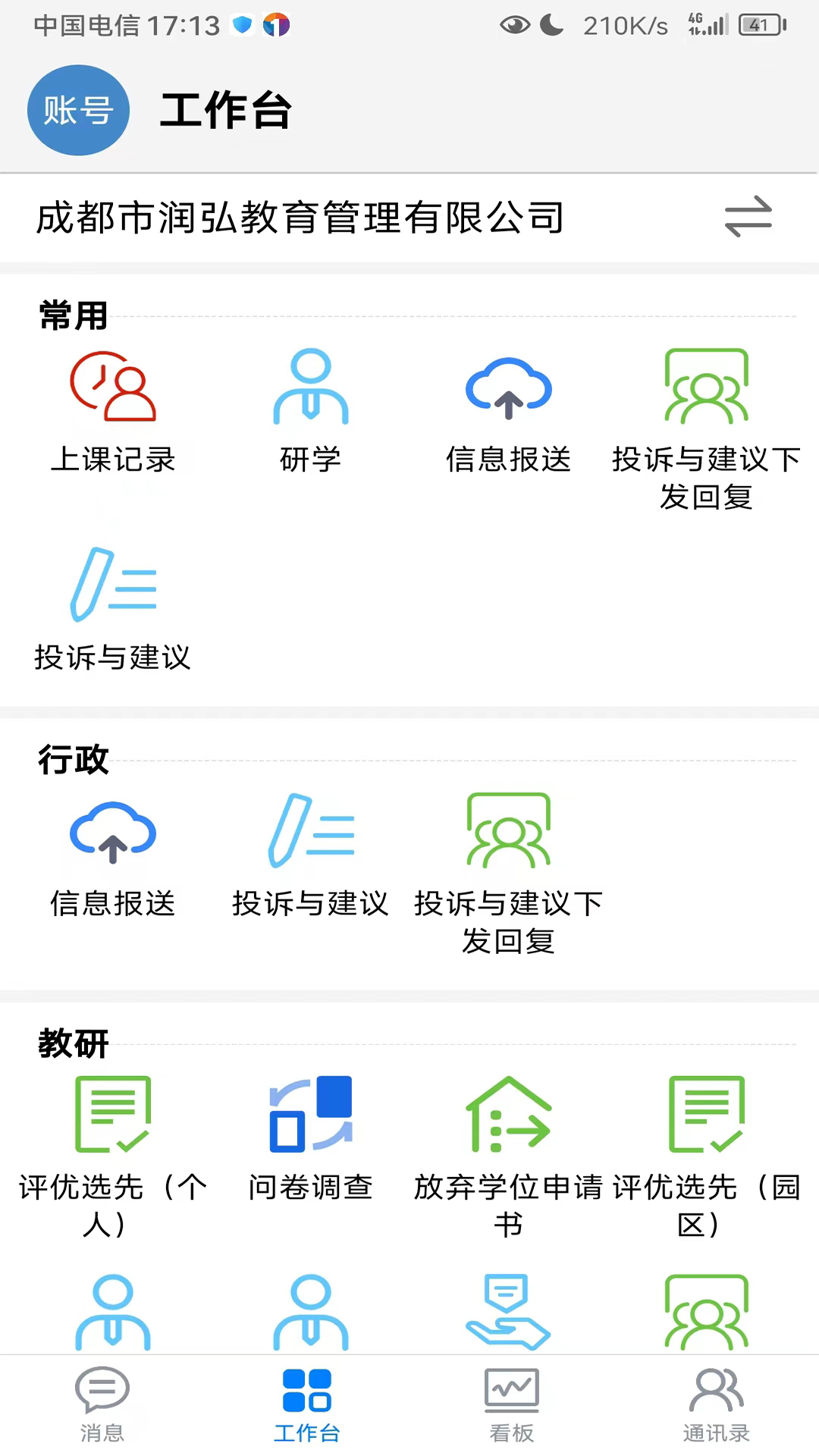Switch to the 看板 tab
The height and width of the screenshot is (1456, 819).
click(510, 1407)
